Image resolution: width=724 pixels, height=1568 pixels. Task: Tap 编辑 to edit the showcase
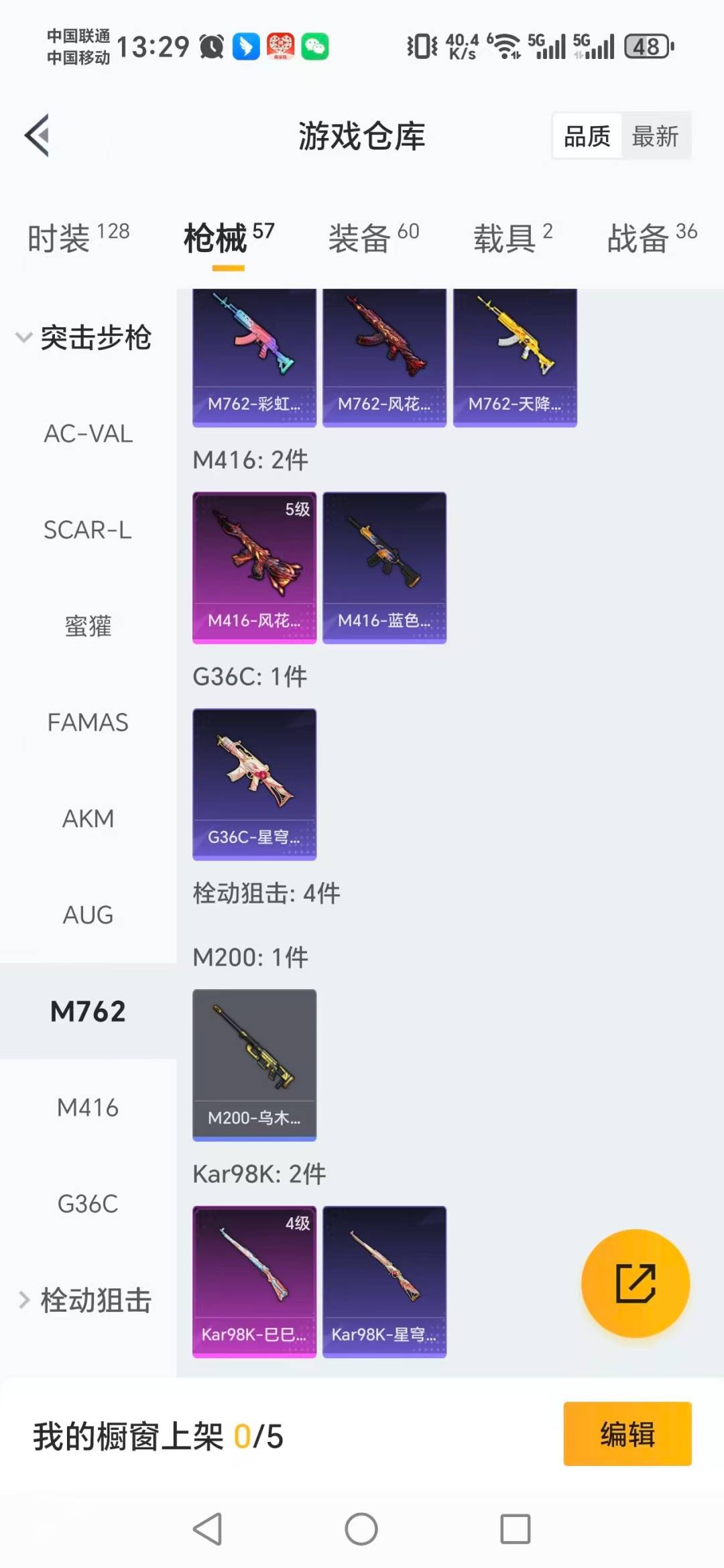(627, 1434)
